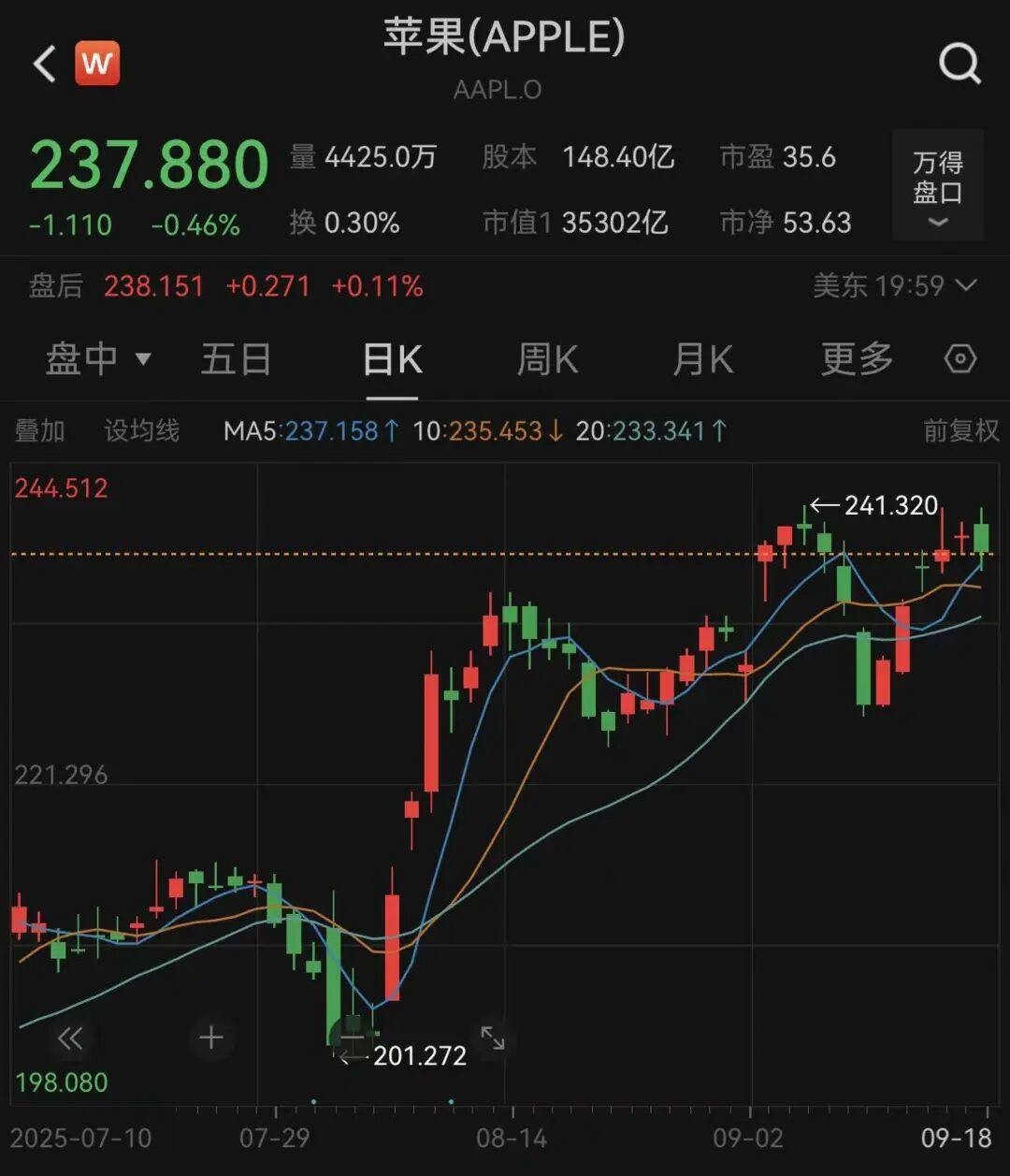This screenshot has height=1176, width=1010.
Task: Select the 日K chart tab
Action: (x=392, y=359)
